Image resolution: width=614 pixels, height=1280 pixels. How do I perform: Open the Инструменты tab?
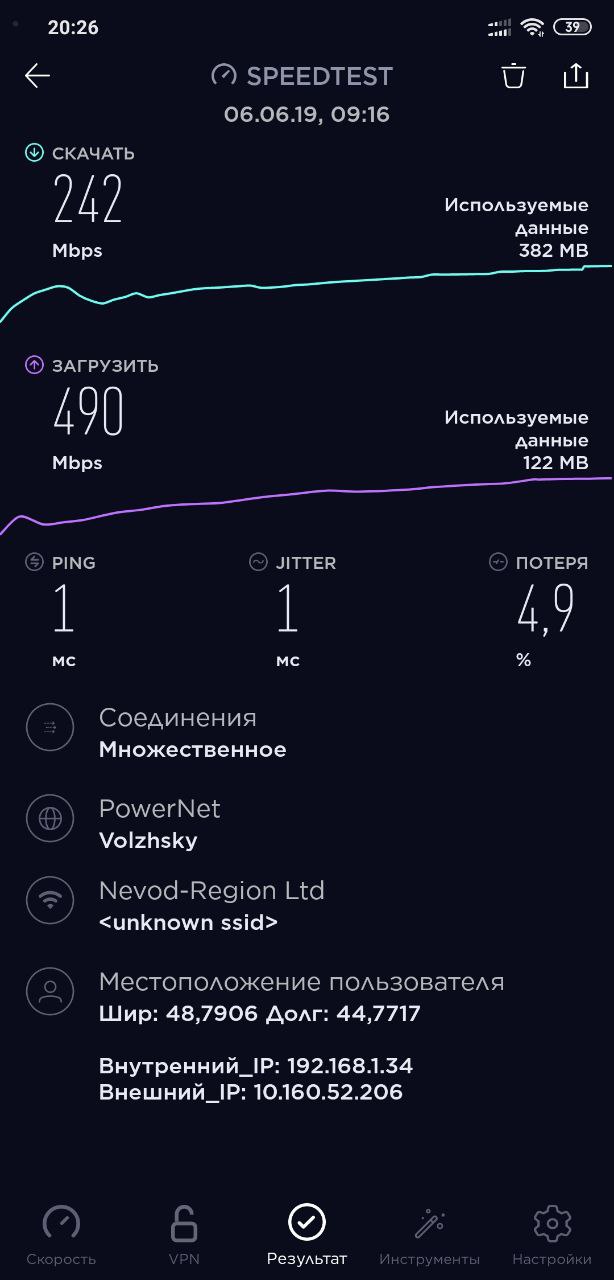coord(429,1236)
